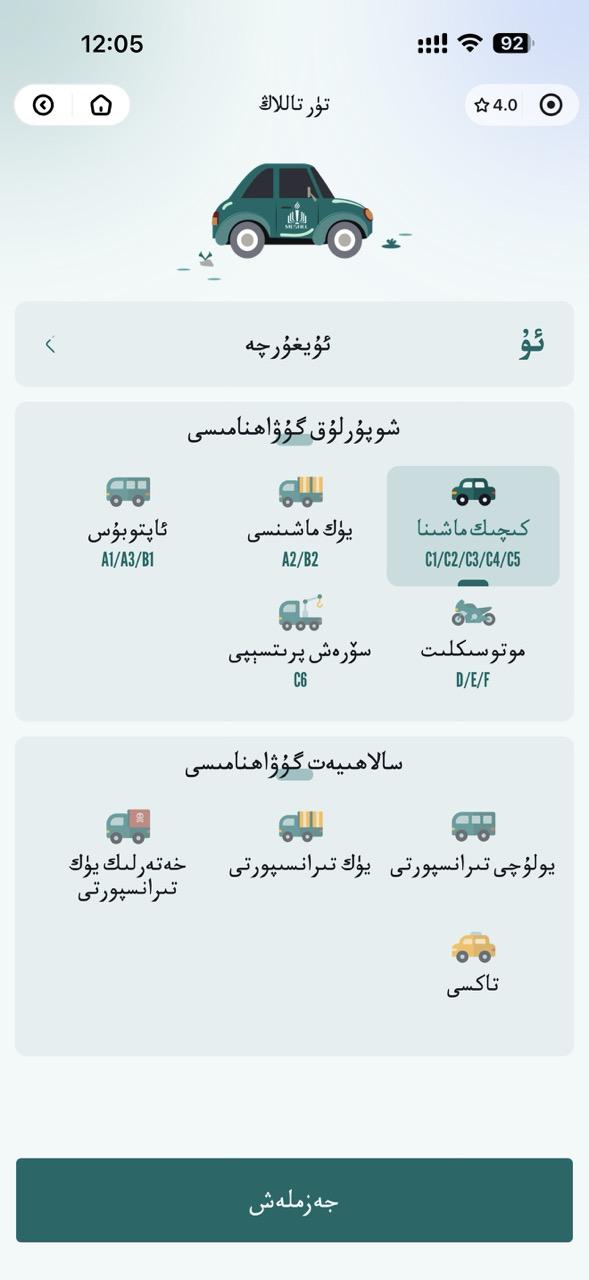
Task: Open the home icon in the top capsule
Action: [100, 105]
